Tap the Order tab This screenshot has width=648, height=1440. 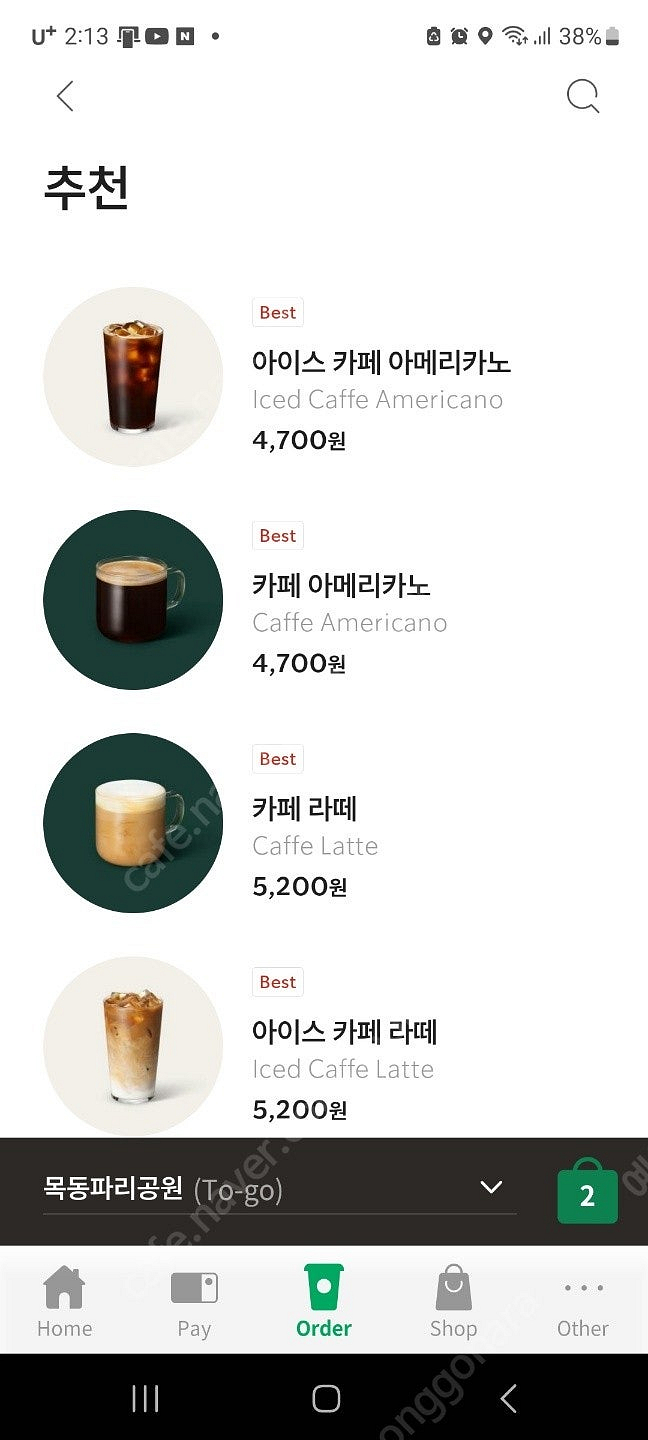tap(324, 1300)
